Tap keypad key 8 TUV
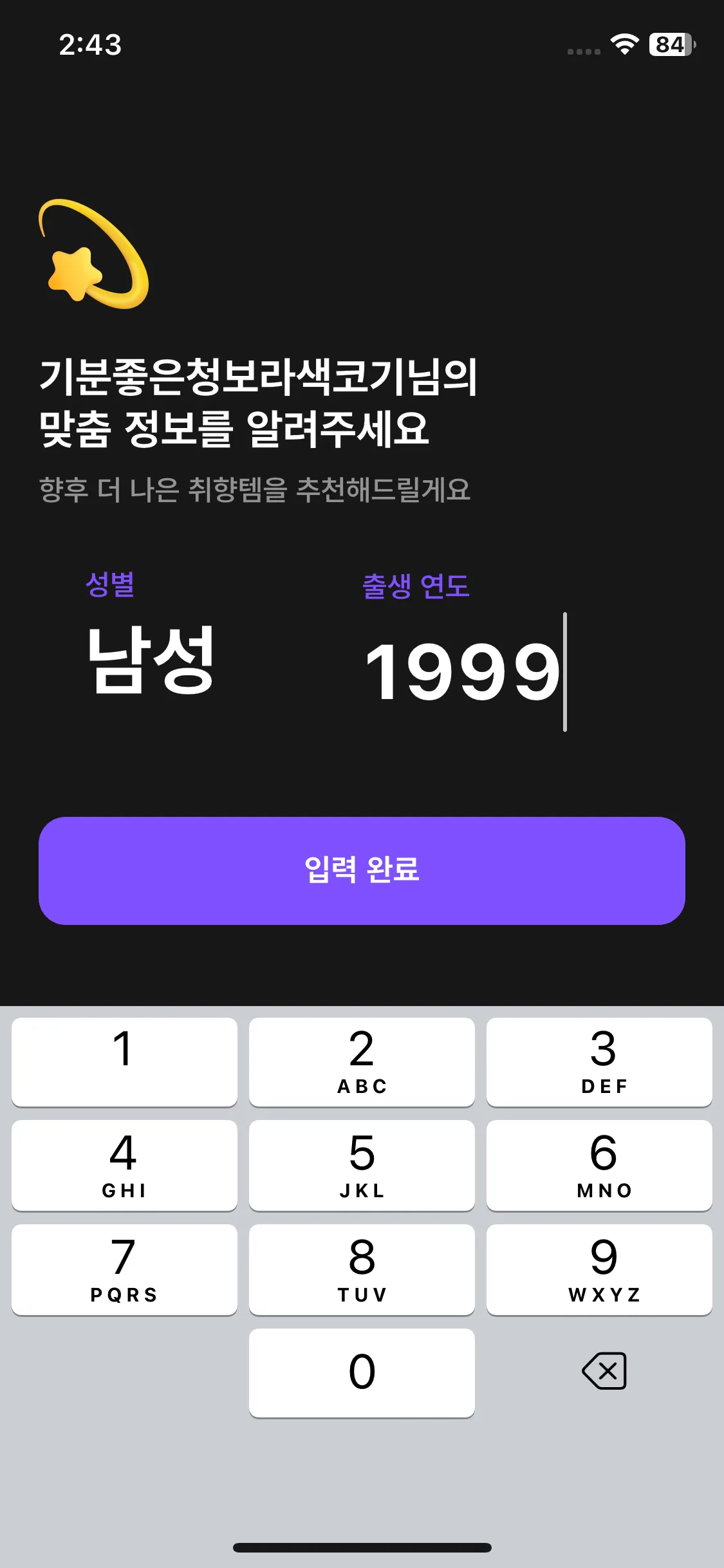Image resolution: width=724 pixels, height=1568 pixels. coord(362,1269)
